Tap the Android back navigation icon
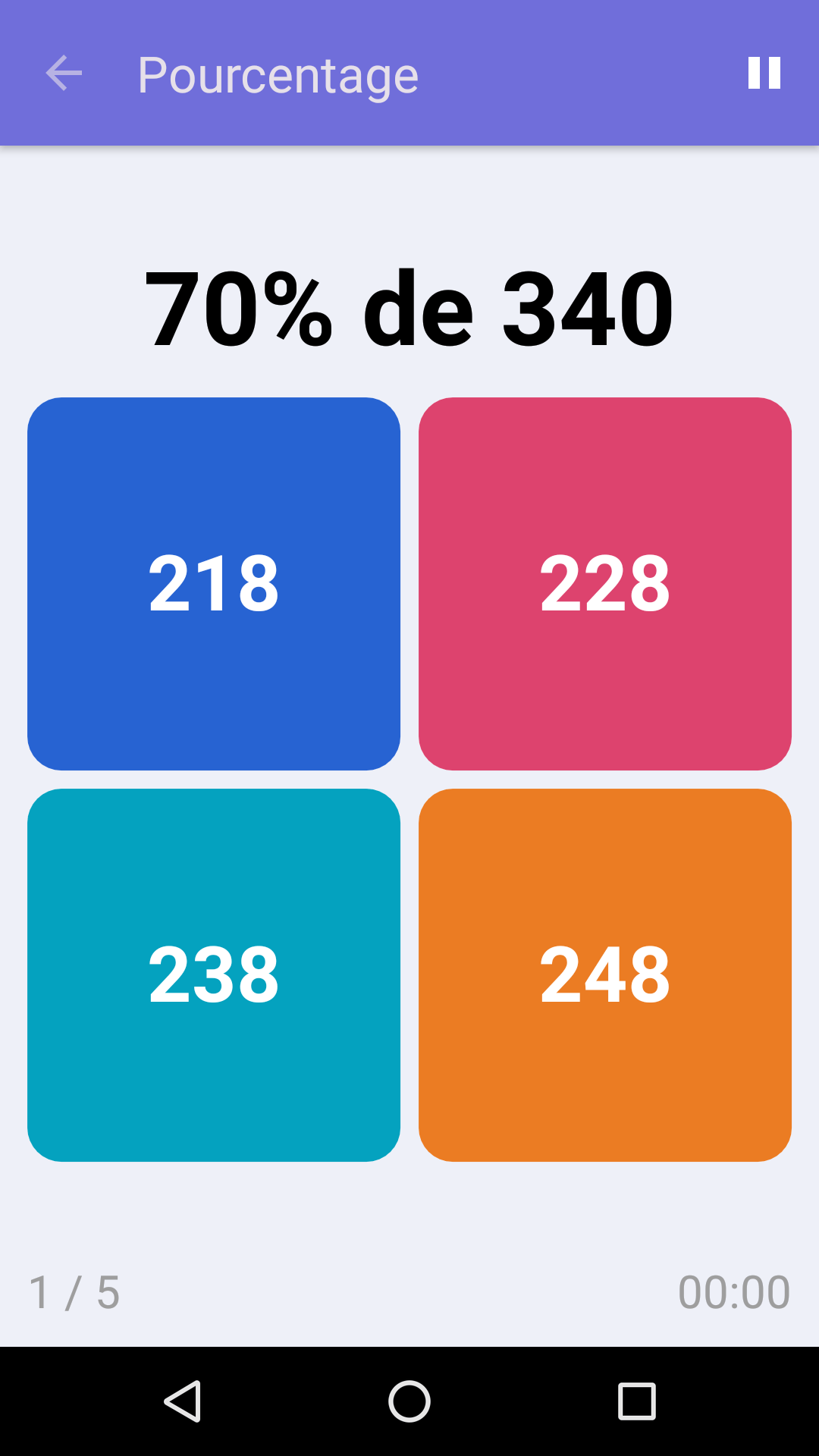This screenshot has height=1456, width=819. tap(184, 1401)
